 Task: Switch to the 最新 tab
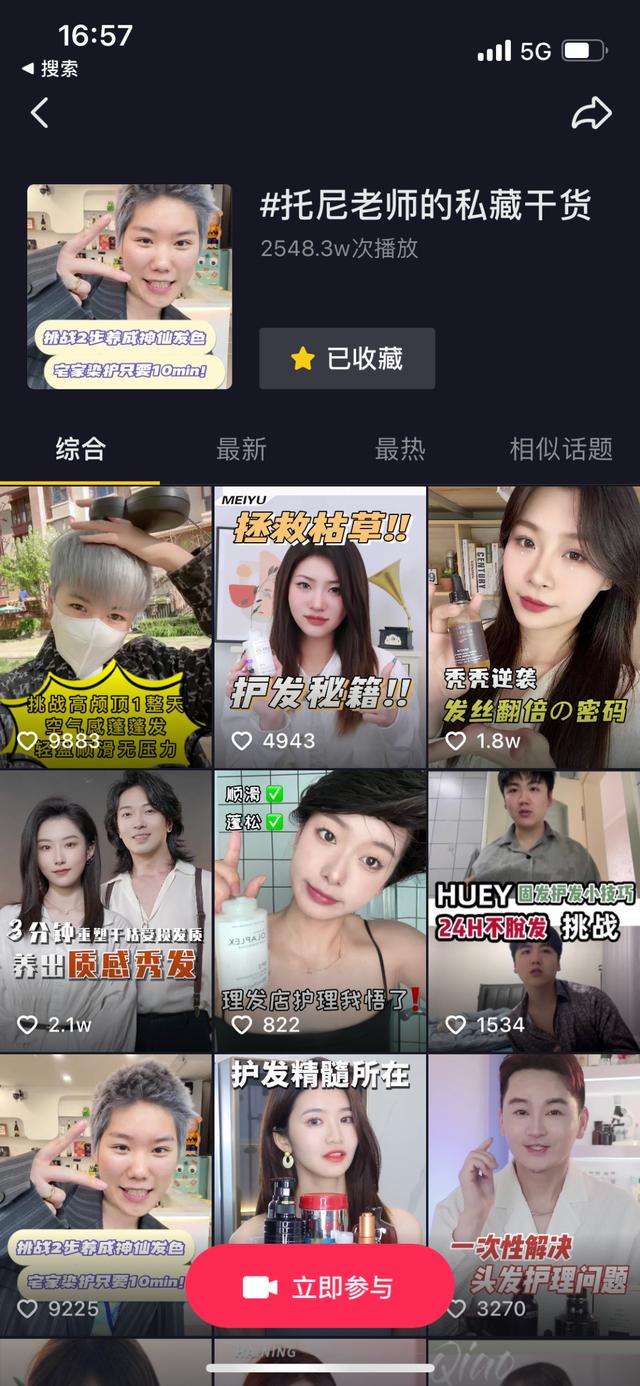point(241,449)
